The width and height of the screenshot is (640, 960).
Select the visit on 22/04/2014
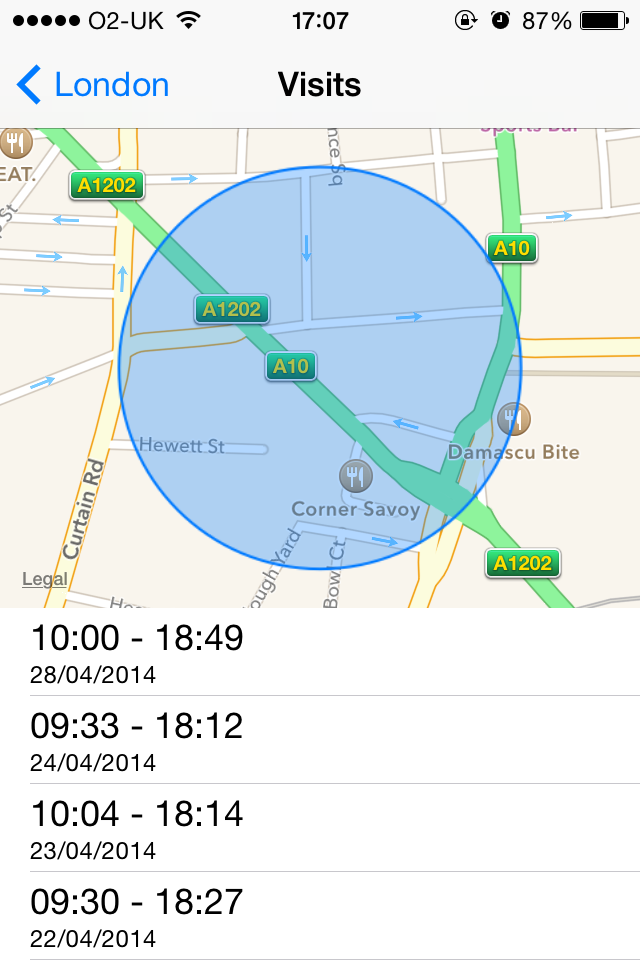[x=320, y=916]
